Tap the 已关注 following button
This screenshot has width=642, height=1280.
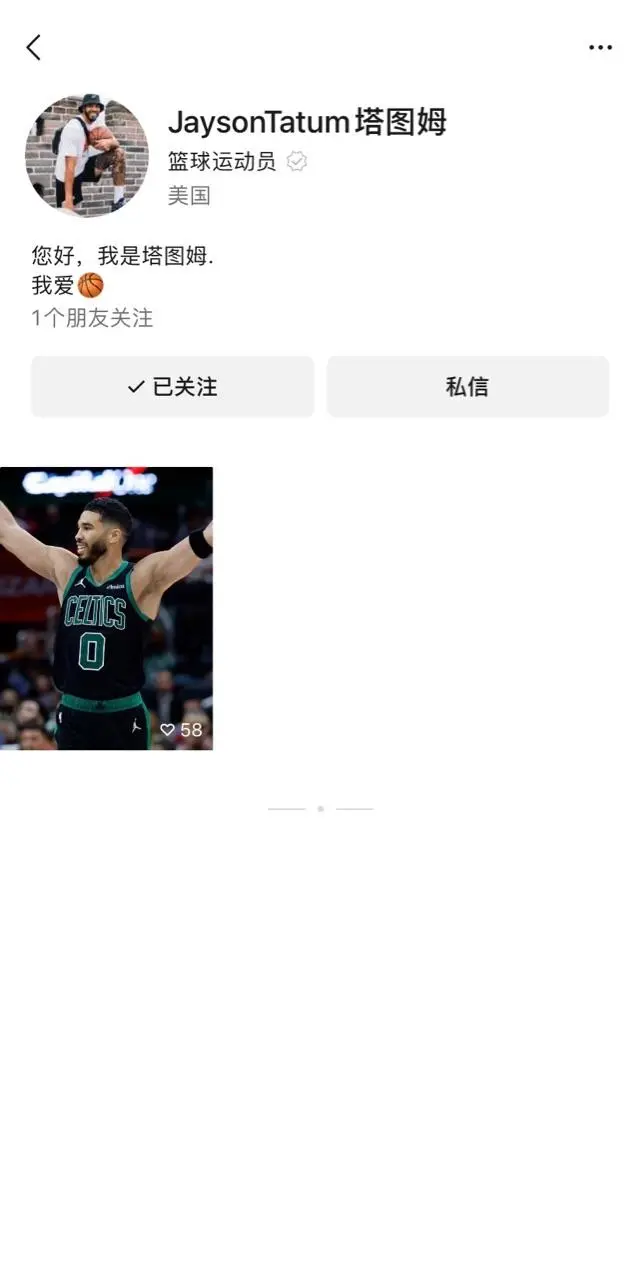click(x=172, y=387)
